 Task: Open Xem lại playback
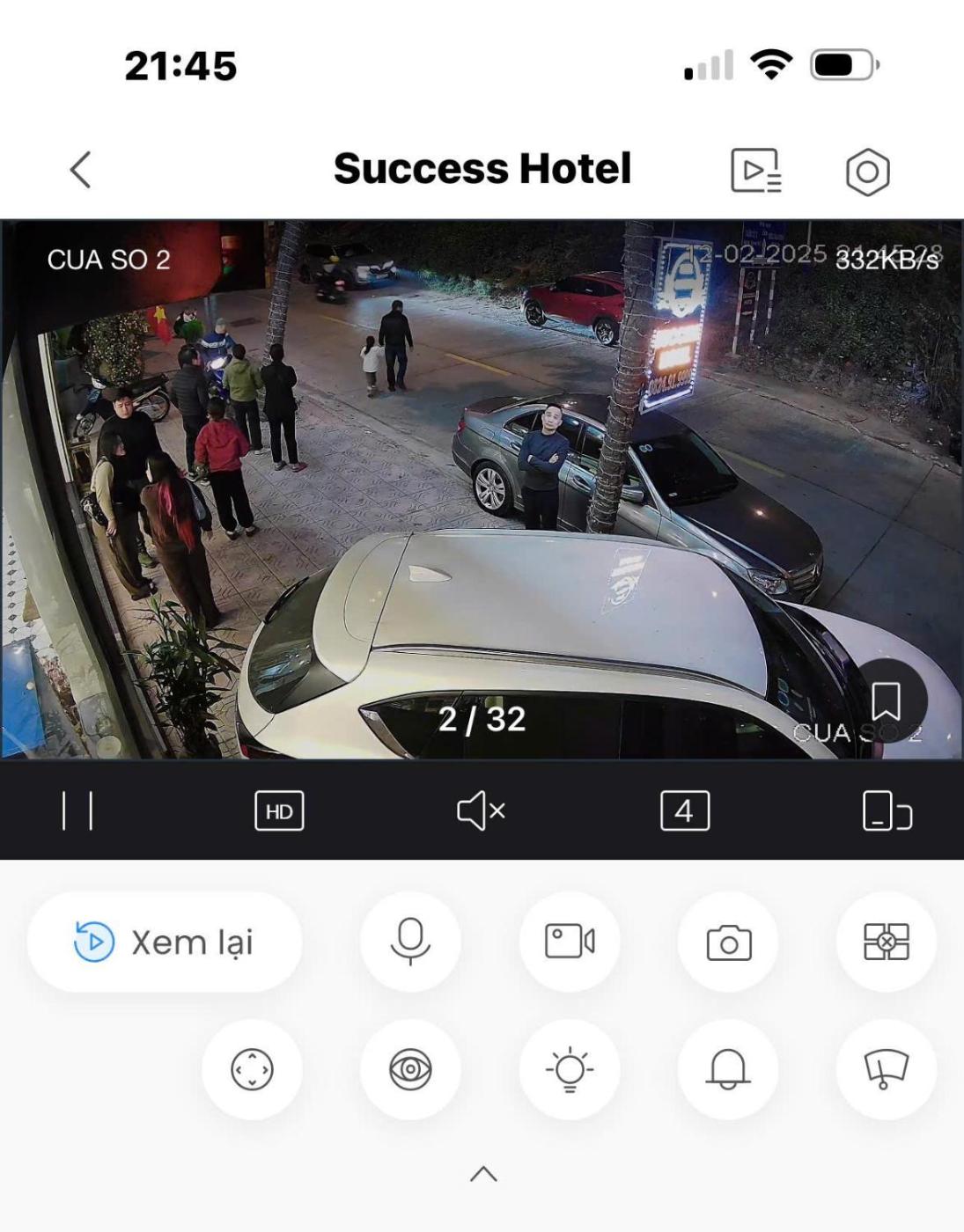(165, 942)
